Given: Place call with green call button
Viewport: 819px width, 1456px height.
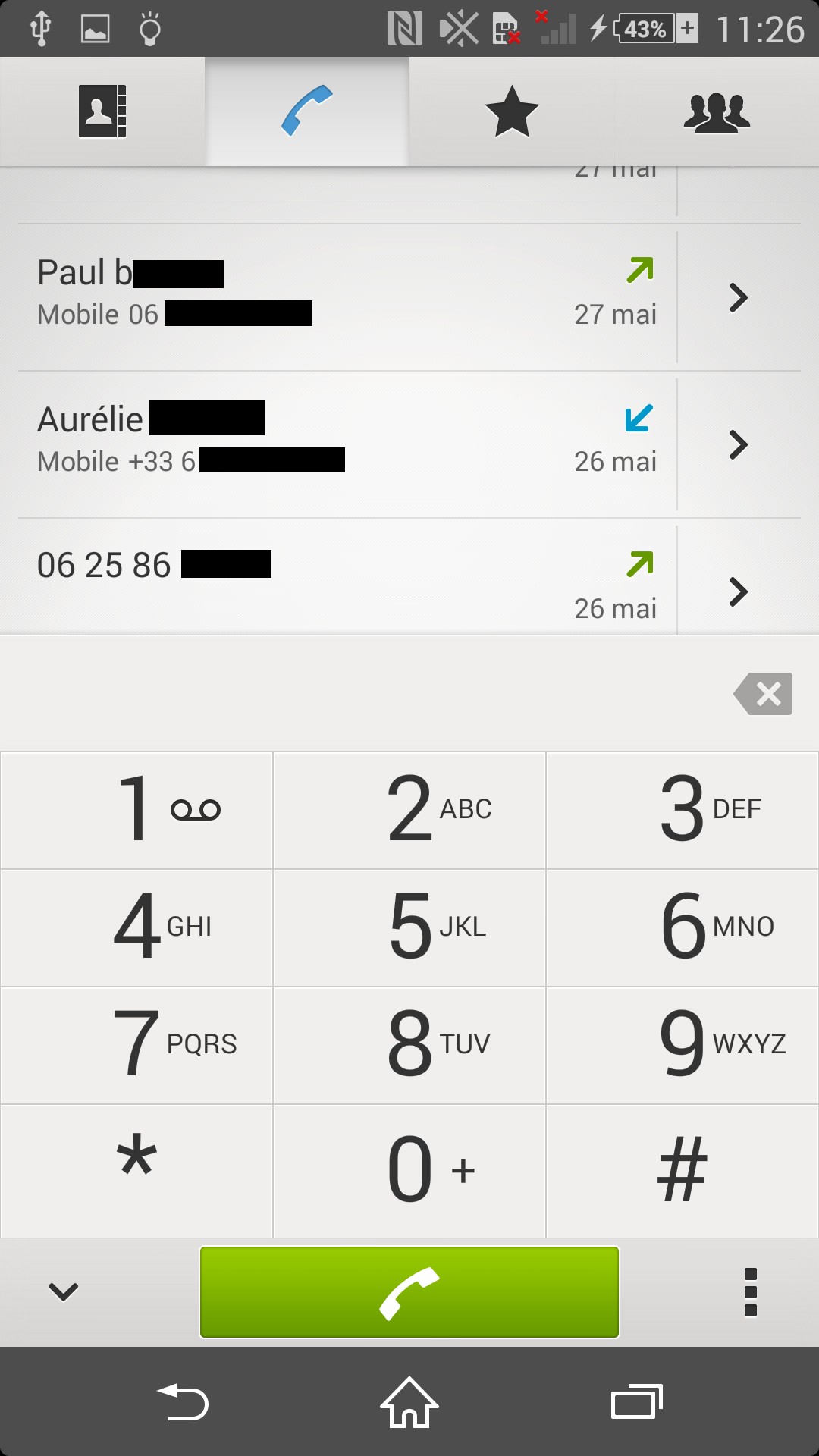Looking at the screenshot, I should 409,1291.
